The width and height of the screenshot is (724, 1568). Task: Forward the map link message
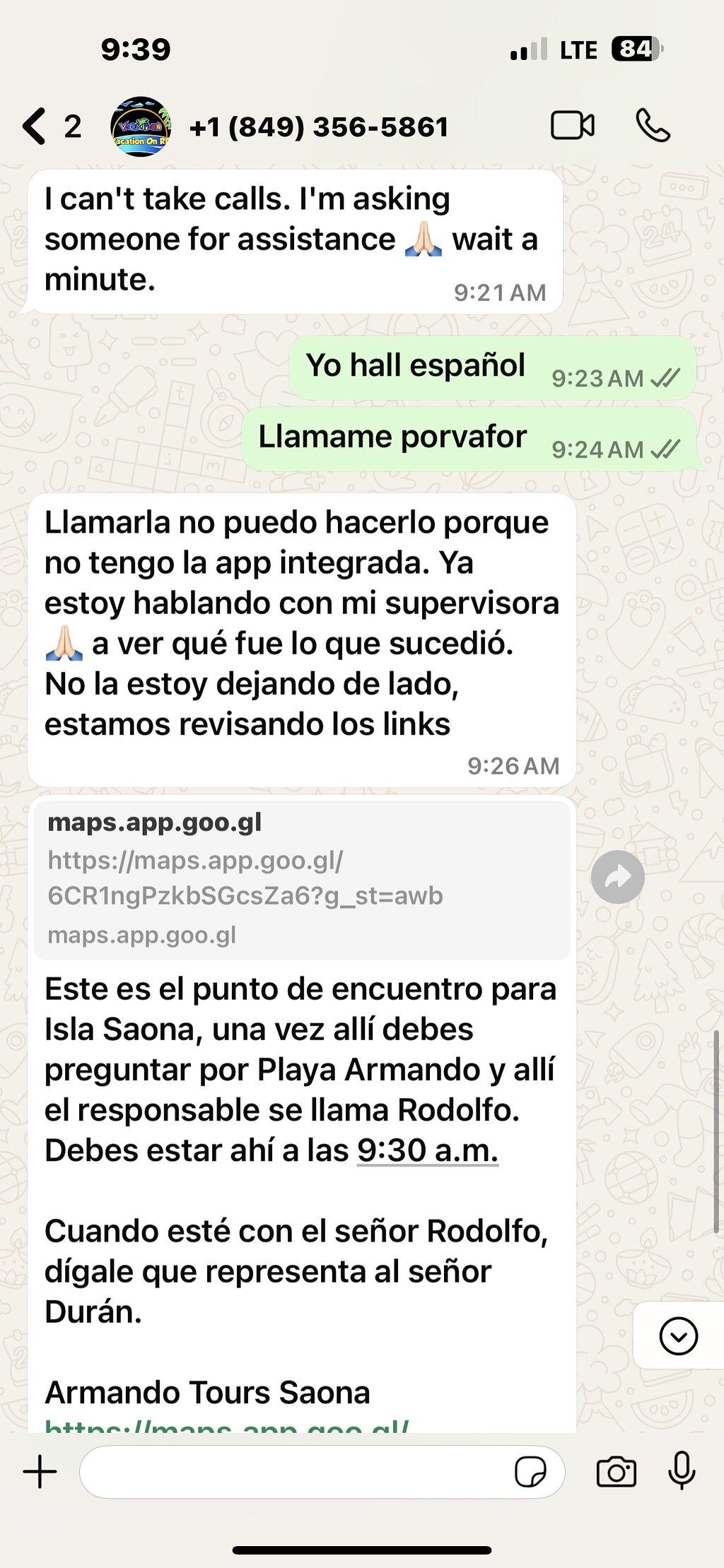click(x=618, y=877)
